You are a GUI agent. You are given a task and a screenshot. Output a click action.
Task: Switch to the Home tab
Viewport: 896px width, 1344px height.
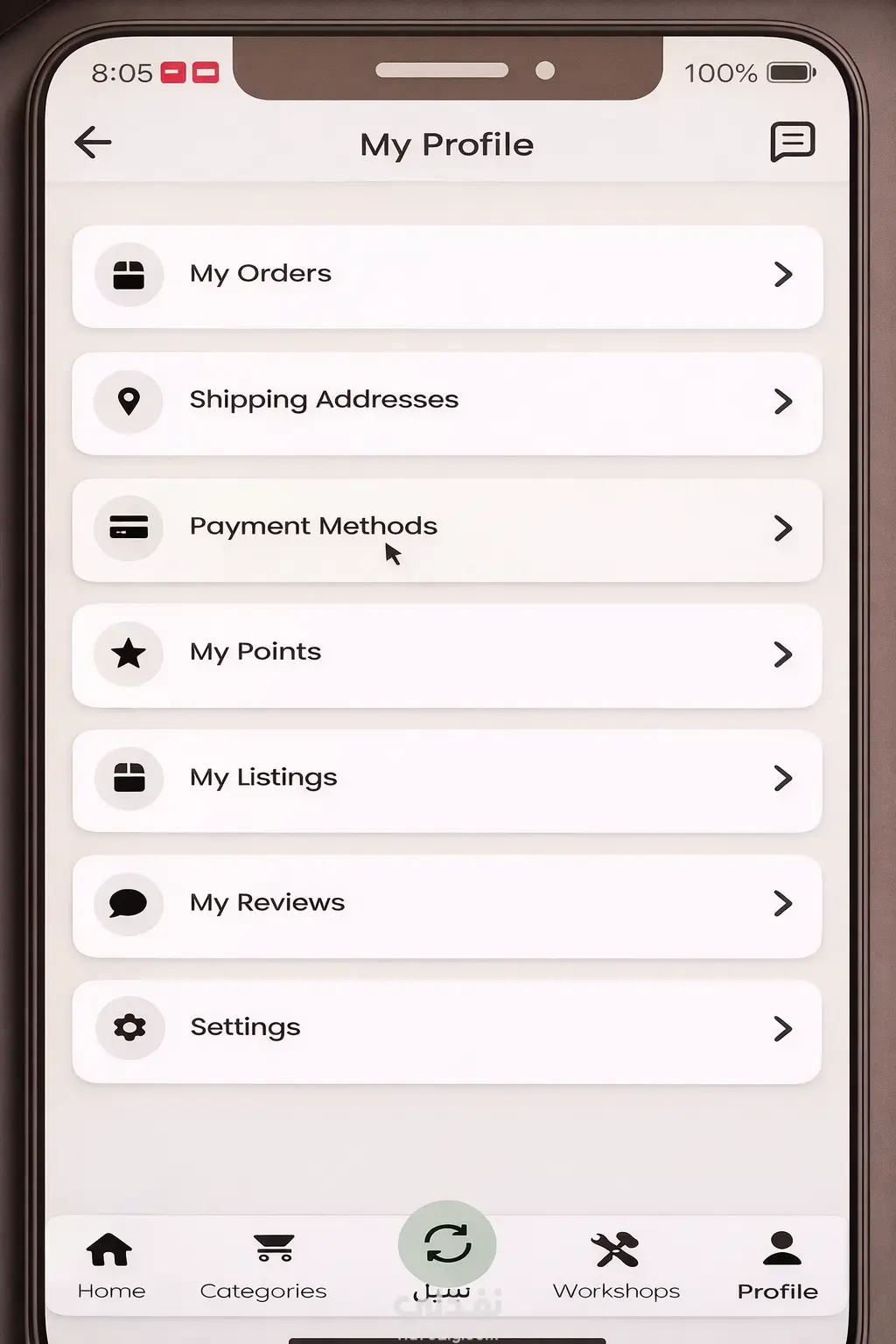(x=110, y=1264)
